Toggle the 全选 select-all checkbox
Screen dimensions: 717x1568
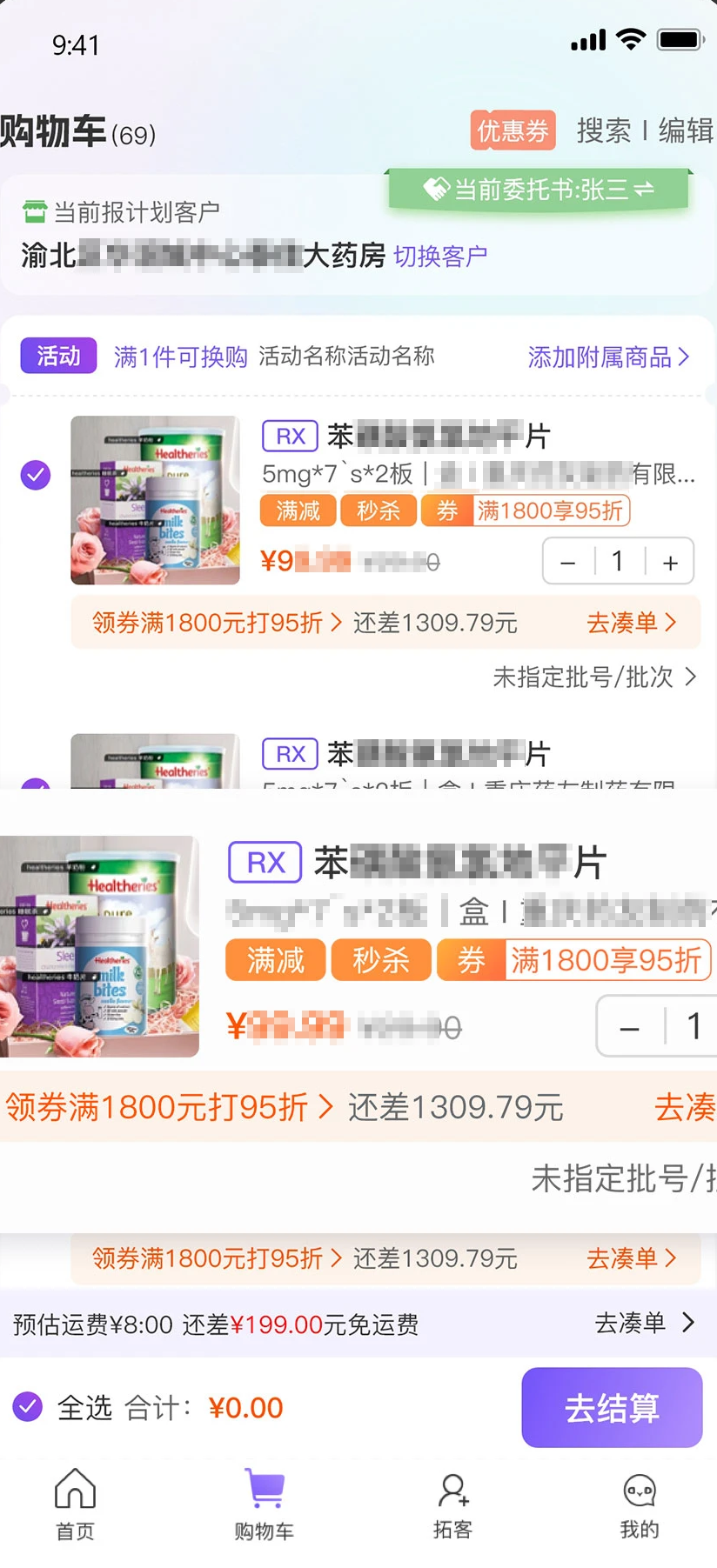pyautogui.click(x=27, y=1406)
